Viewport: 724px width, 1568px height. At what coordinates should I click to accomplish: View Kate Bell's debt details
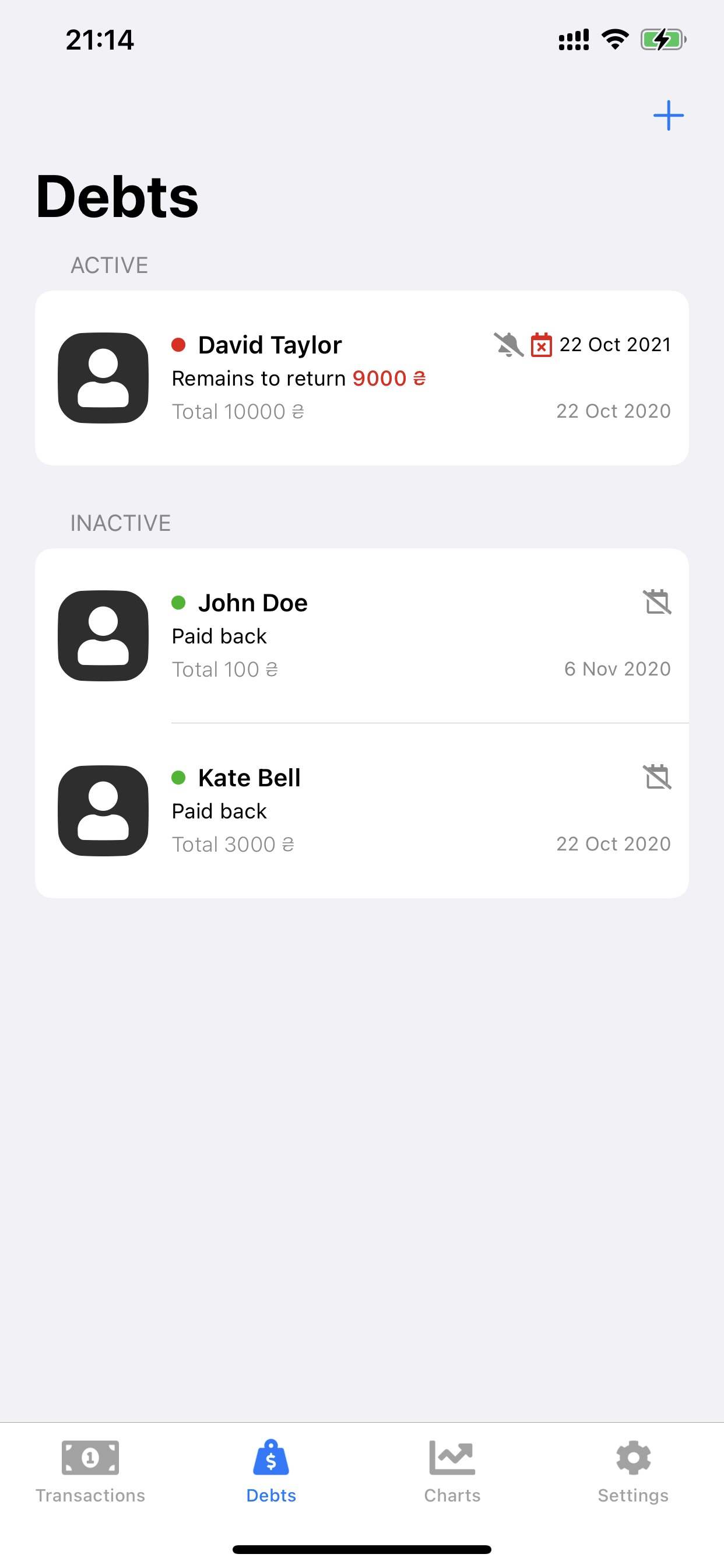coord(361,811)
